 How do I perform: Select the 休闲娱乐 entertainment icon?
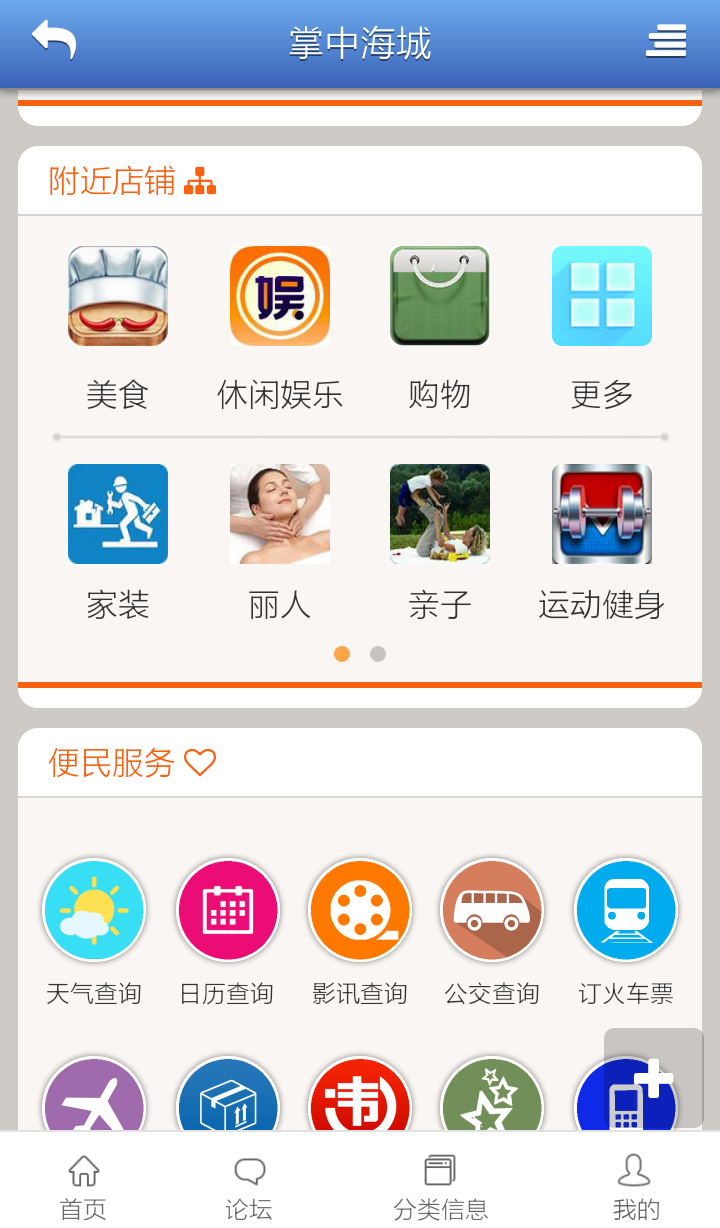tap(279, 296)
